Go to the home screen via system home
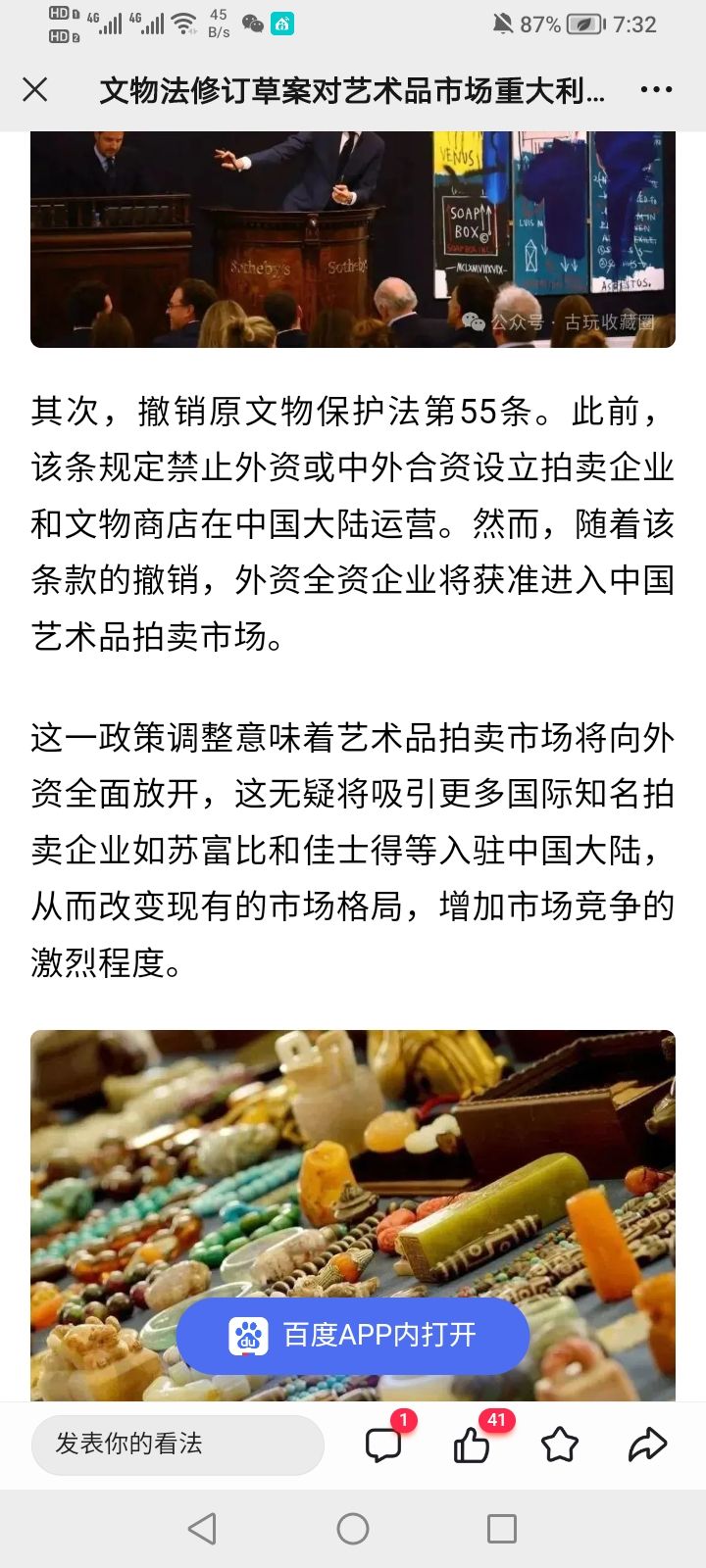Image resolution: width=706 pixels, height=1568 pixels. tap(353, 1529)
